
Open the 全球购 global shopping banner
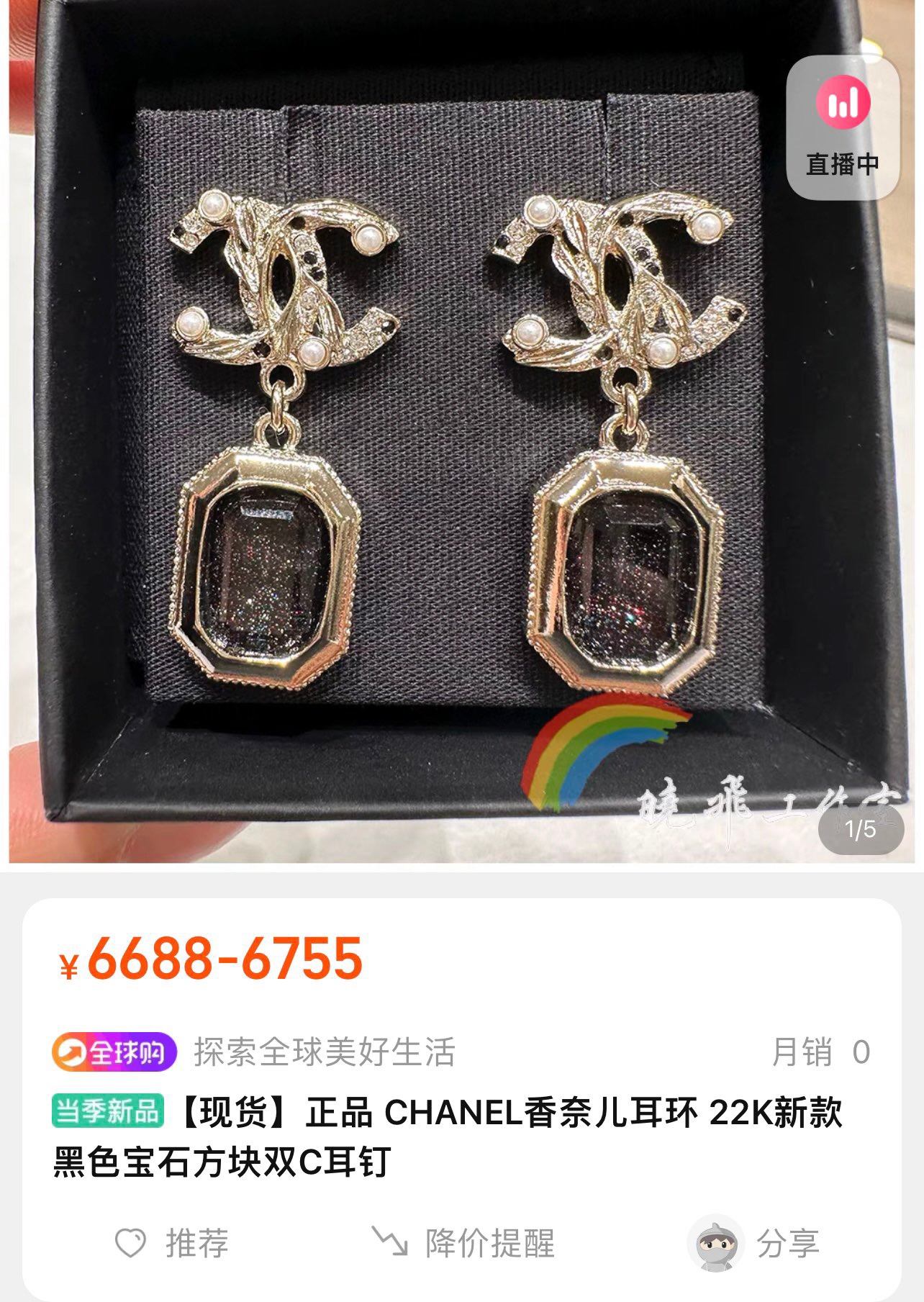115,1052
